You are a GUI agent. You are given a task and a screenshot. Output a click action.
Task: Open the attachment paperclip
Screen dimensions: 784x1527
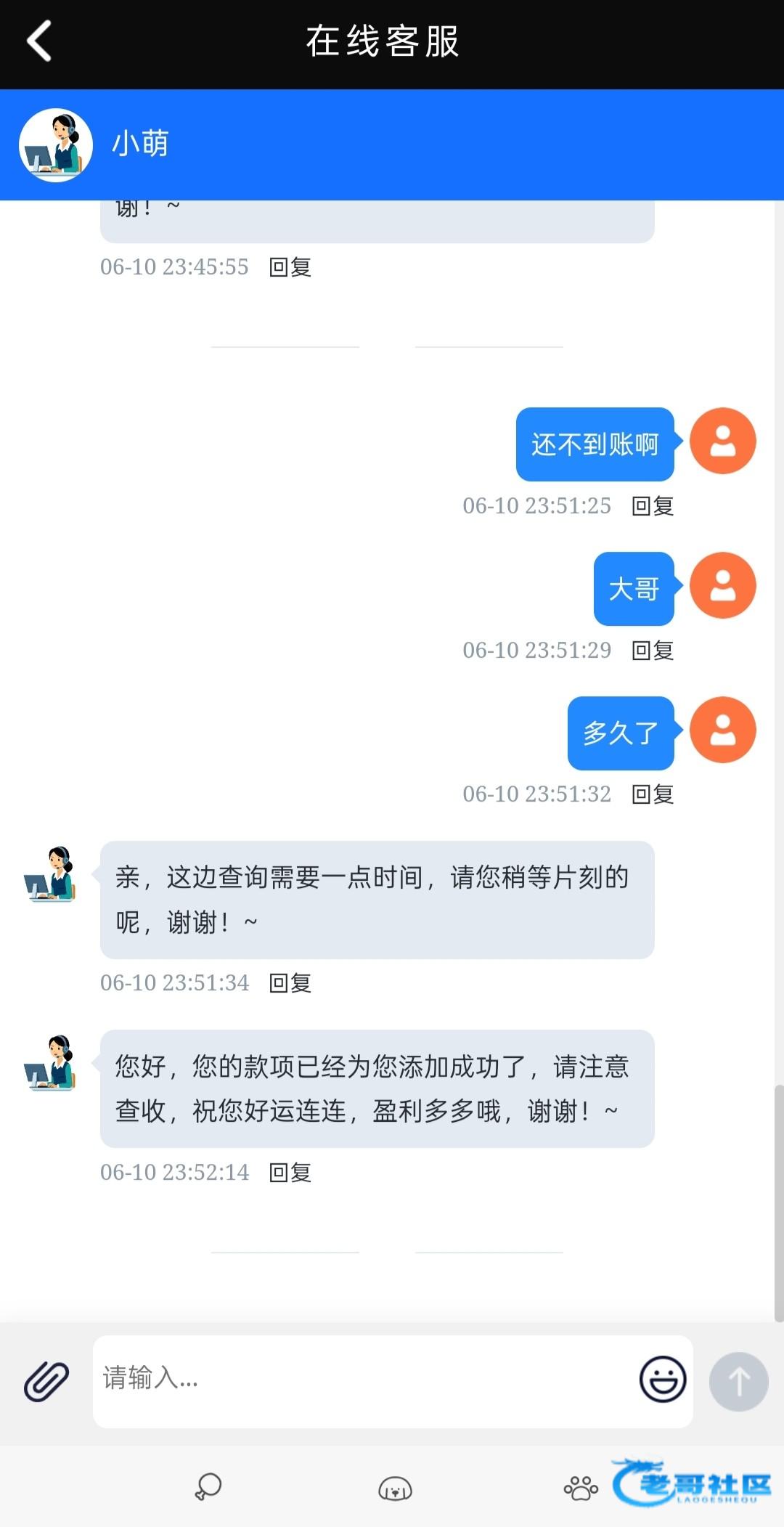pyautogui.click(x=46, y=1380)
